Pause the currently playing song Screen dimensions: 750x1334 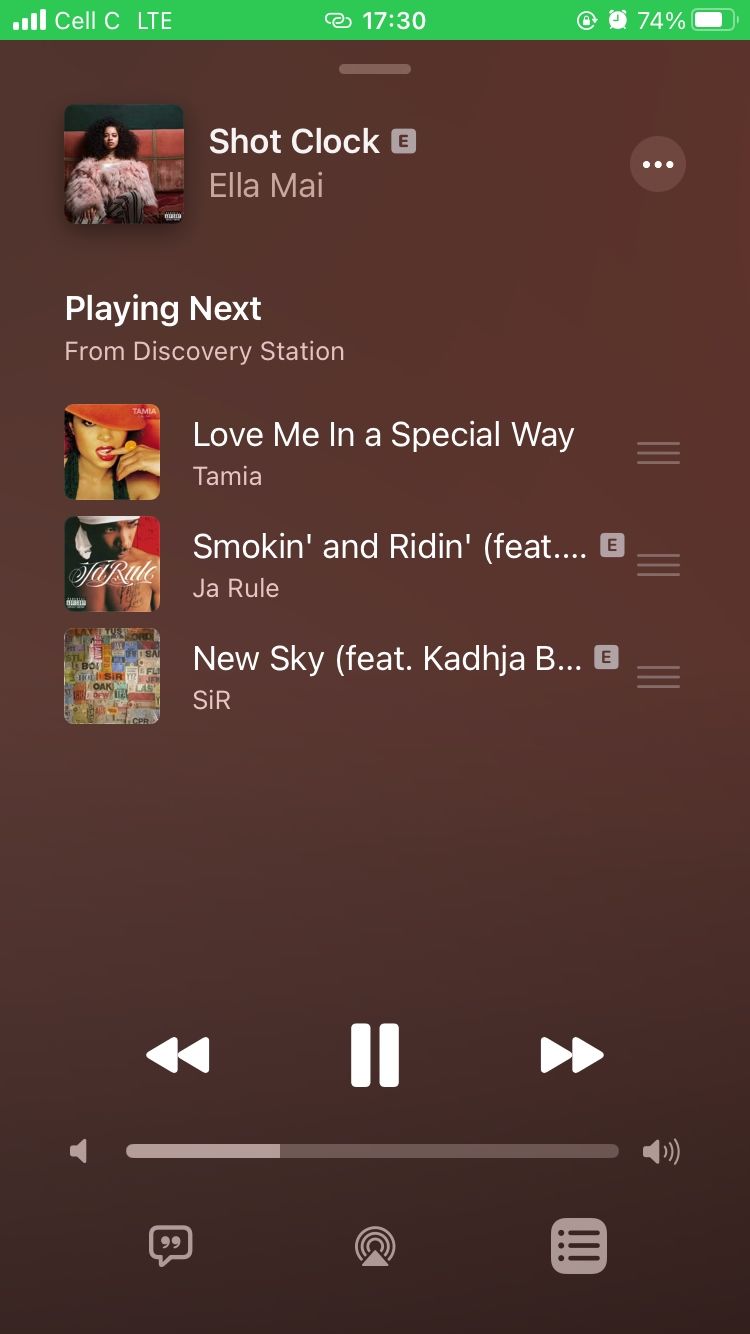(375, 1054)
